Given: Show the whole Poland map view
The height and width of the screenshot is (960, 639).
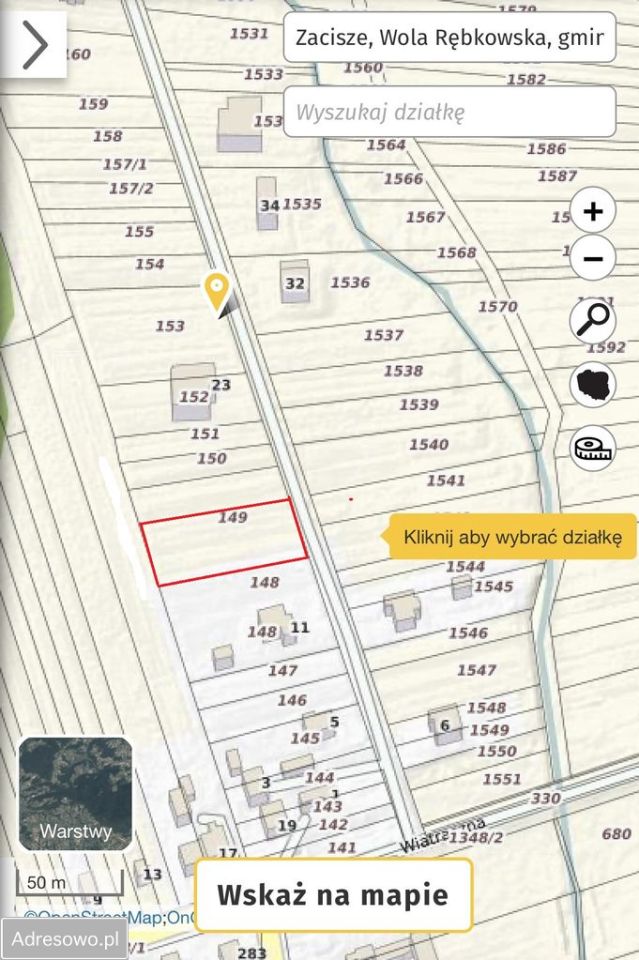Looking at the screenshot, I should click(x=593, y=384).
